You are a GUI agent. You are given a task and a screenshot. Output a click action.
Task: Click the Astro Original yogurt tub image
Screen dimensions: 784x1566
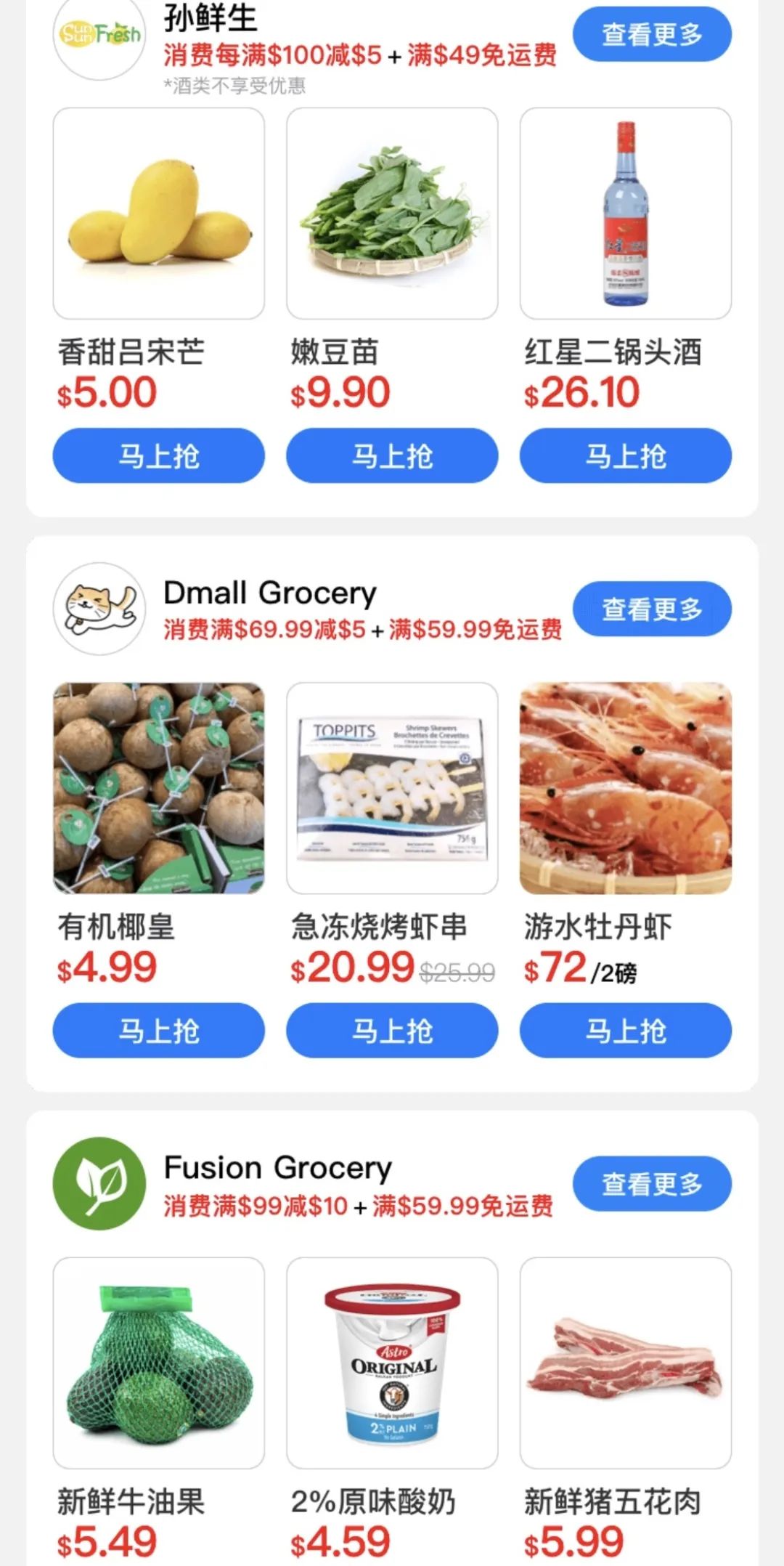[x=392, y=1360]
